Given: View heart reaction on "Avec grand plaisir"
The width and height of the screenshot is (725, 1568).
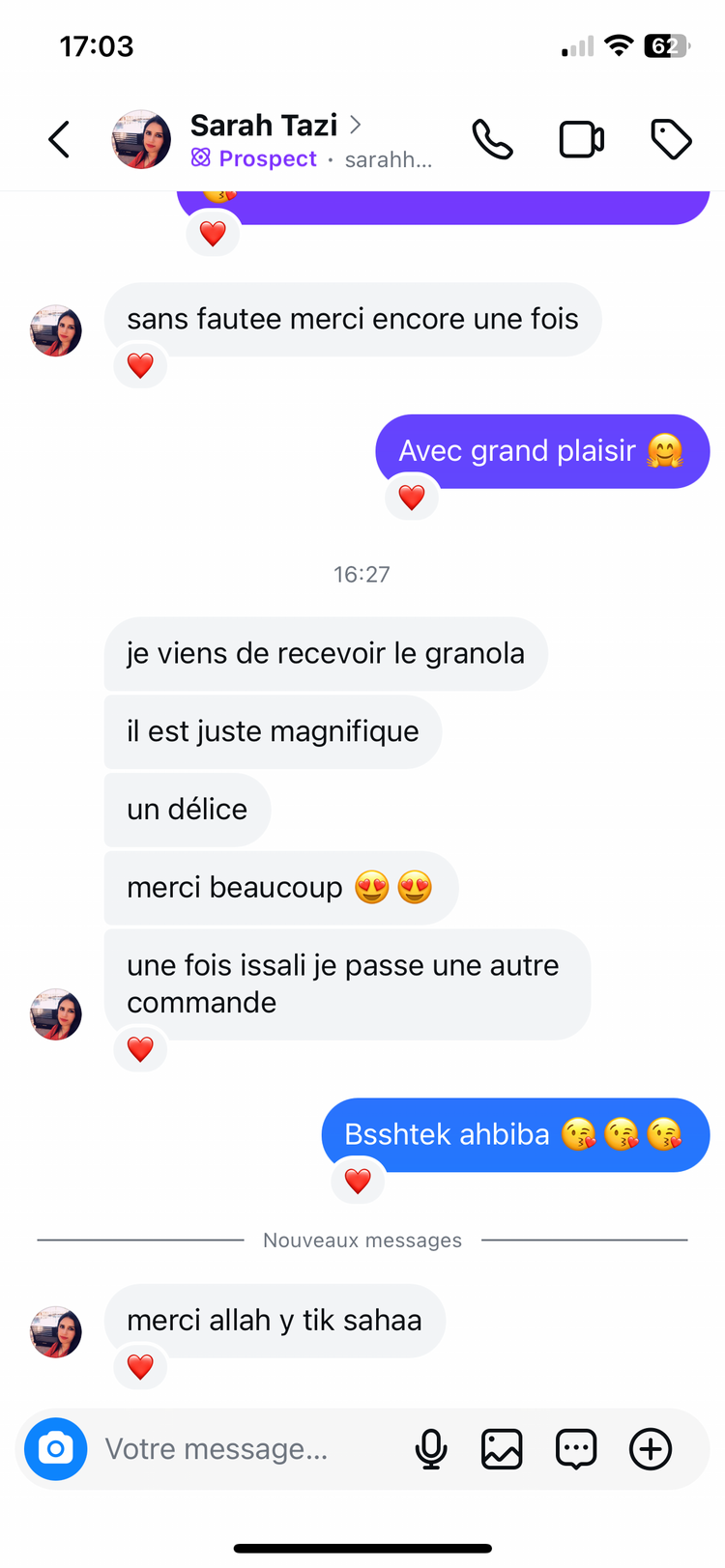Looking at the screenshot, I should tap(412, 498).
